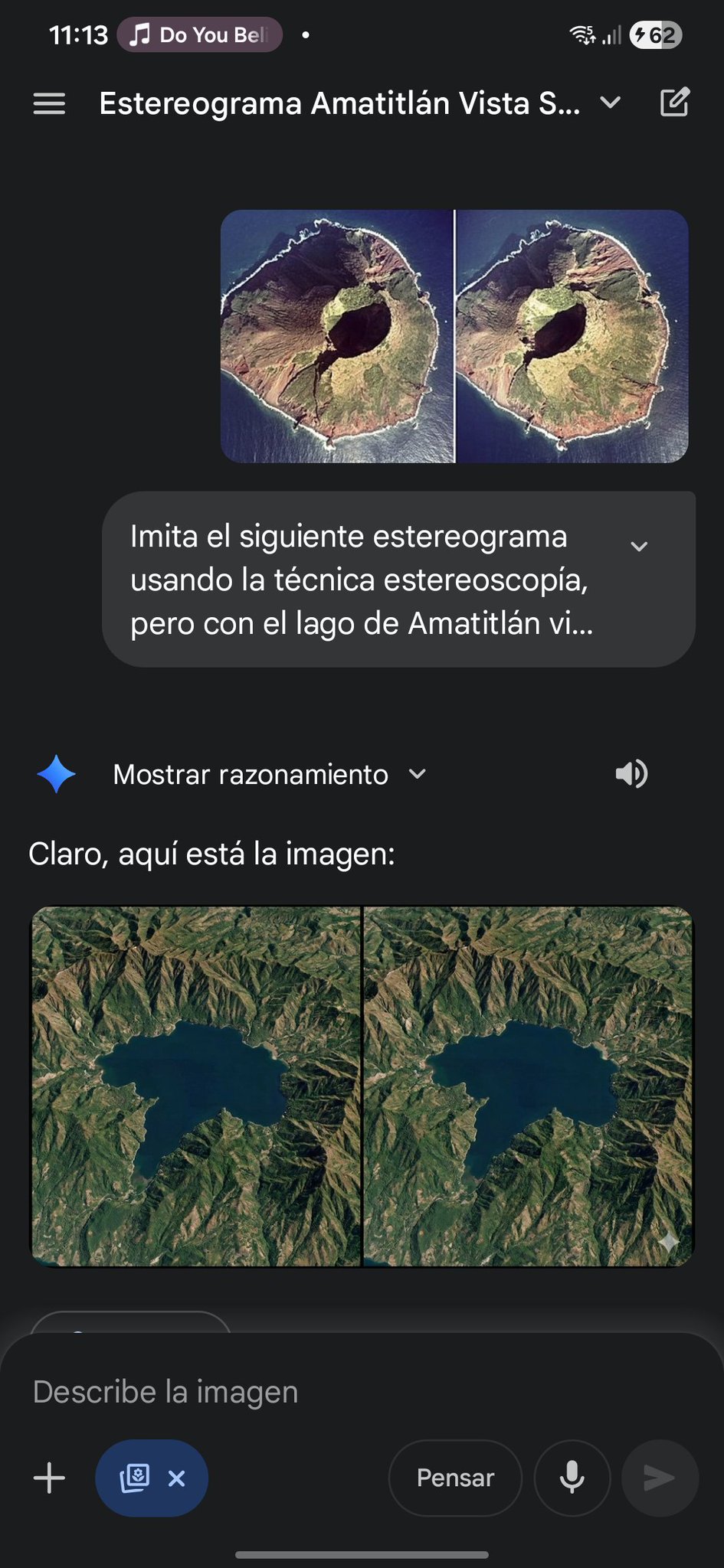Expand the truncated user prompt text
The image size is (724, 1568).
[639, 546]
